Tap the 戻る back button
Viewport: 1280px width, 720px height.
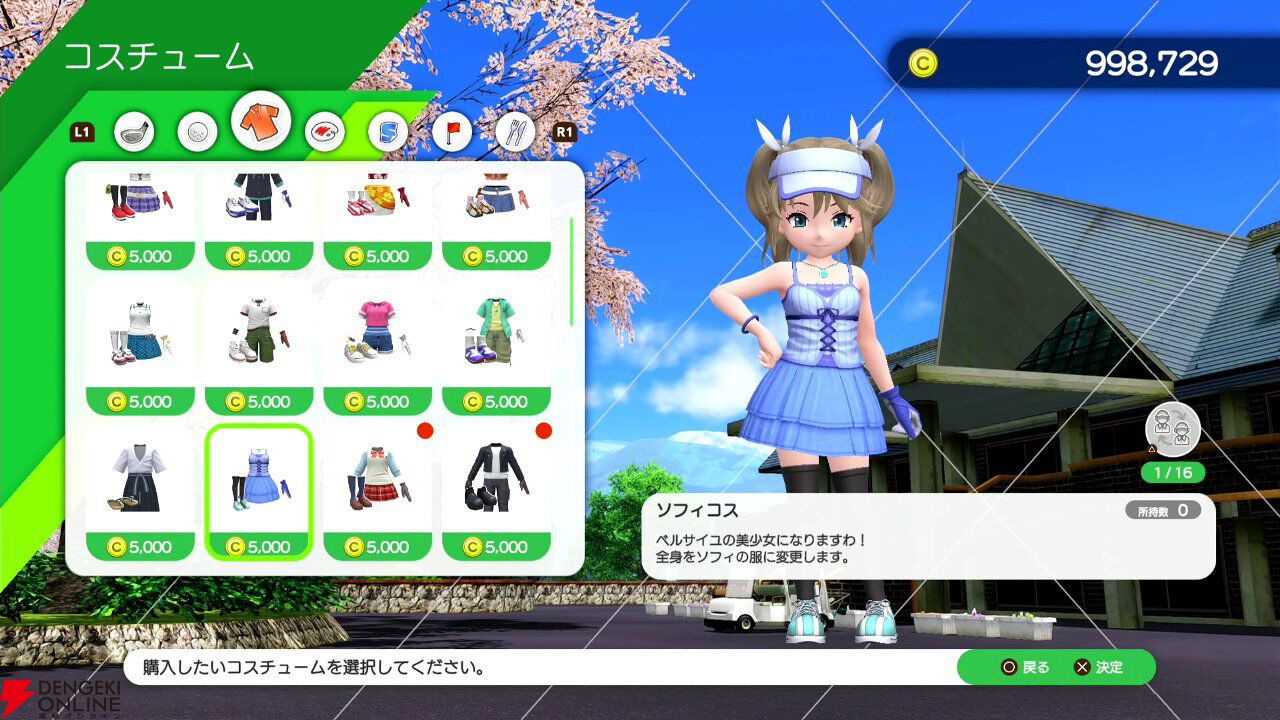tap(1025, 667)
